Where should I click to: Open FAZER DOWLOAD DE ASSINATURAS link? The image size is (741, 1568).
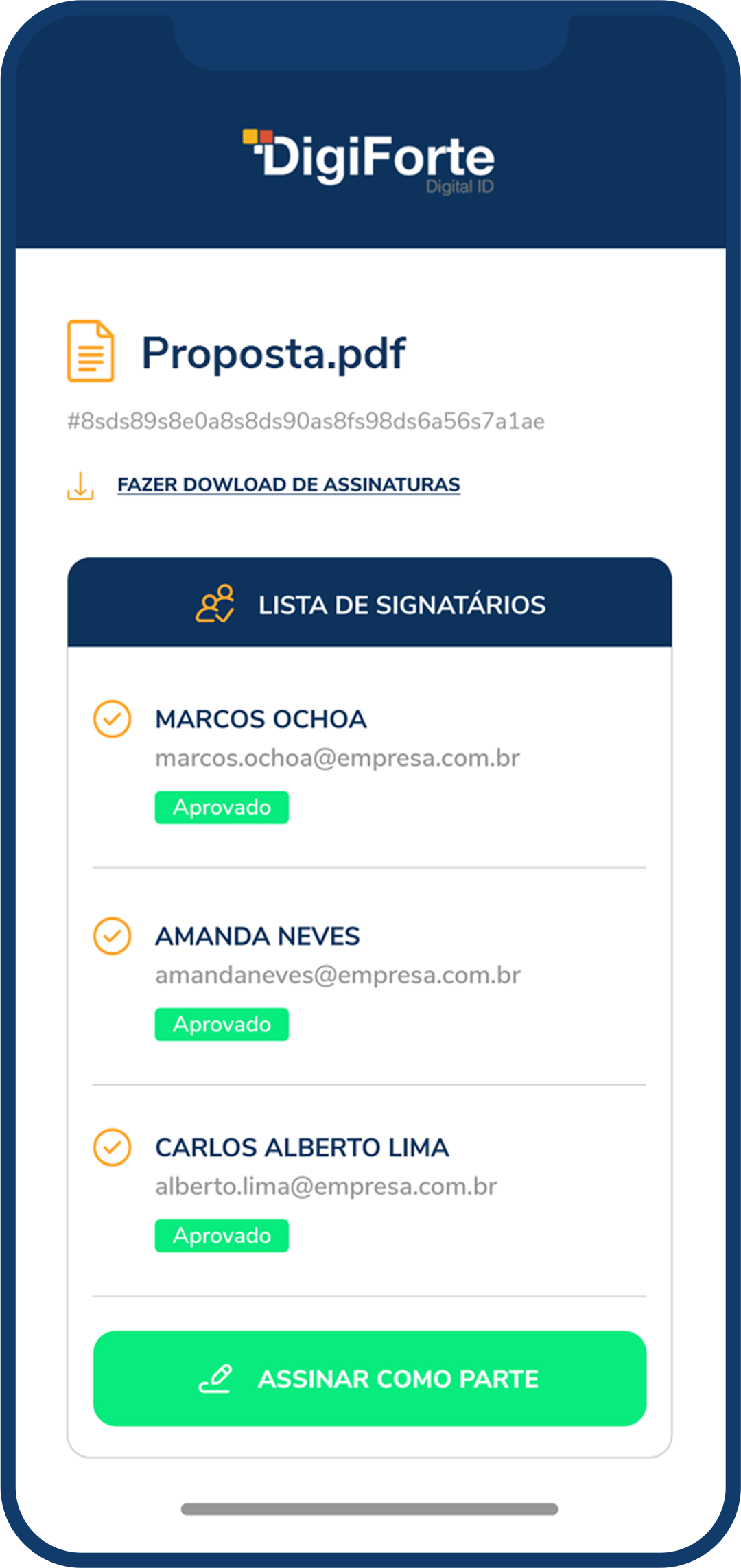pyautogui.click(x=289, y=484)
